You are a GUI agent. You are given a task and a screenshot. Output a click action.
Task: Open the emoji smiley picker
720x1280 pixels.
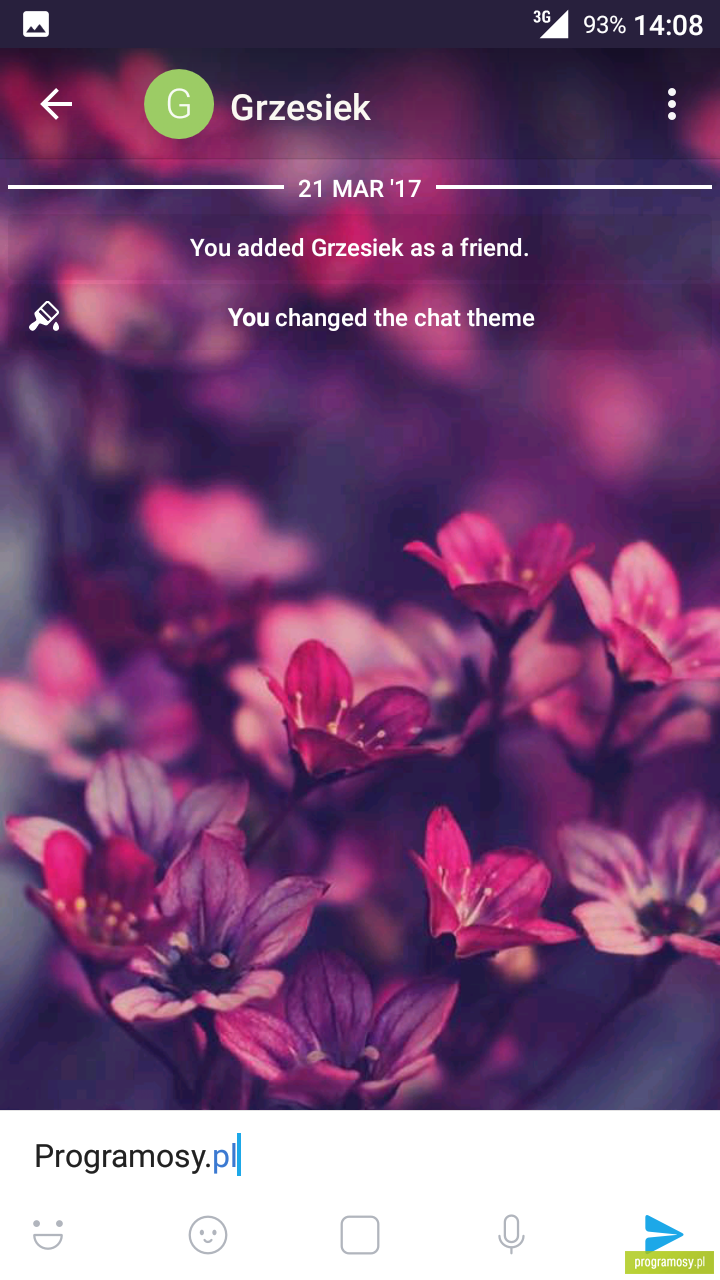[x=208, y=1235]
